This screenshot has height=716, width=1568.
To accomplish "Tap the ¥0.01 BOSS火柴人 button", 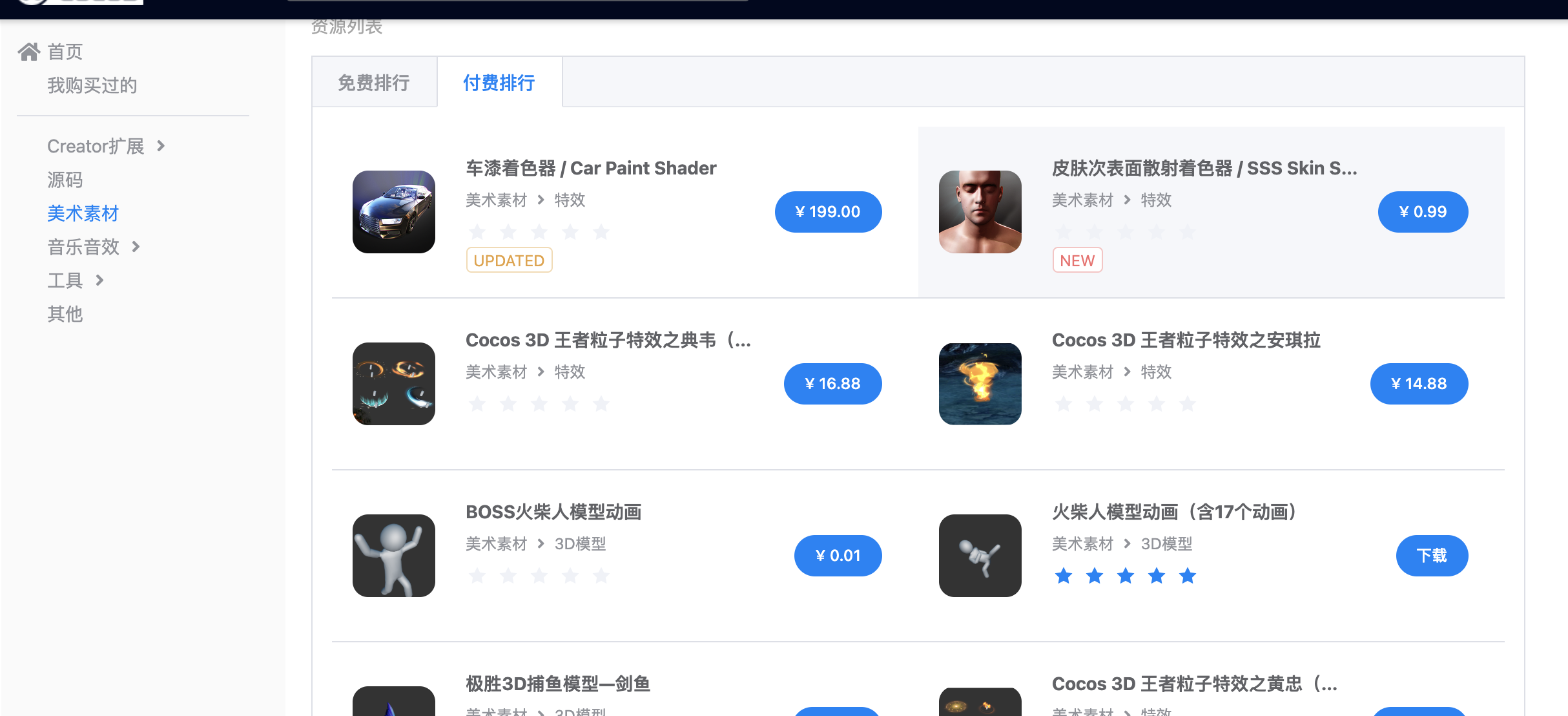I will click(x=838, y=556).
